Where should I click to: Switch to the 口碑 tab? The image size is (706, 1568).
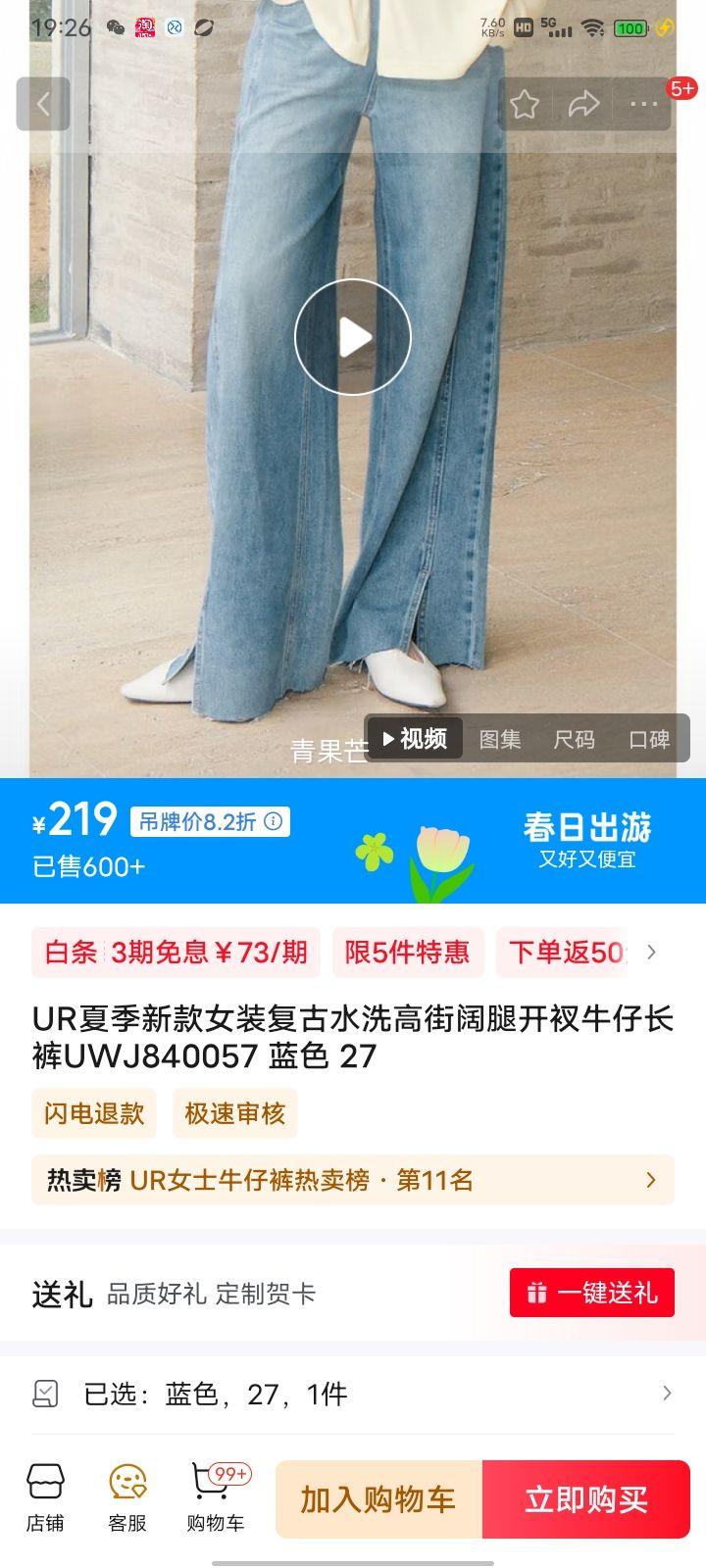(649, 739)
